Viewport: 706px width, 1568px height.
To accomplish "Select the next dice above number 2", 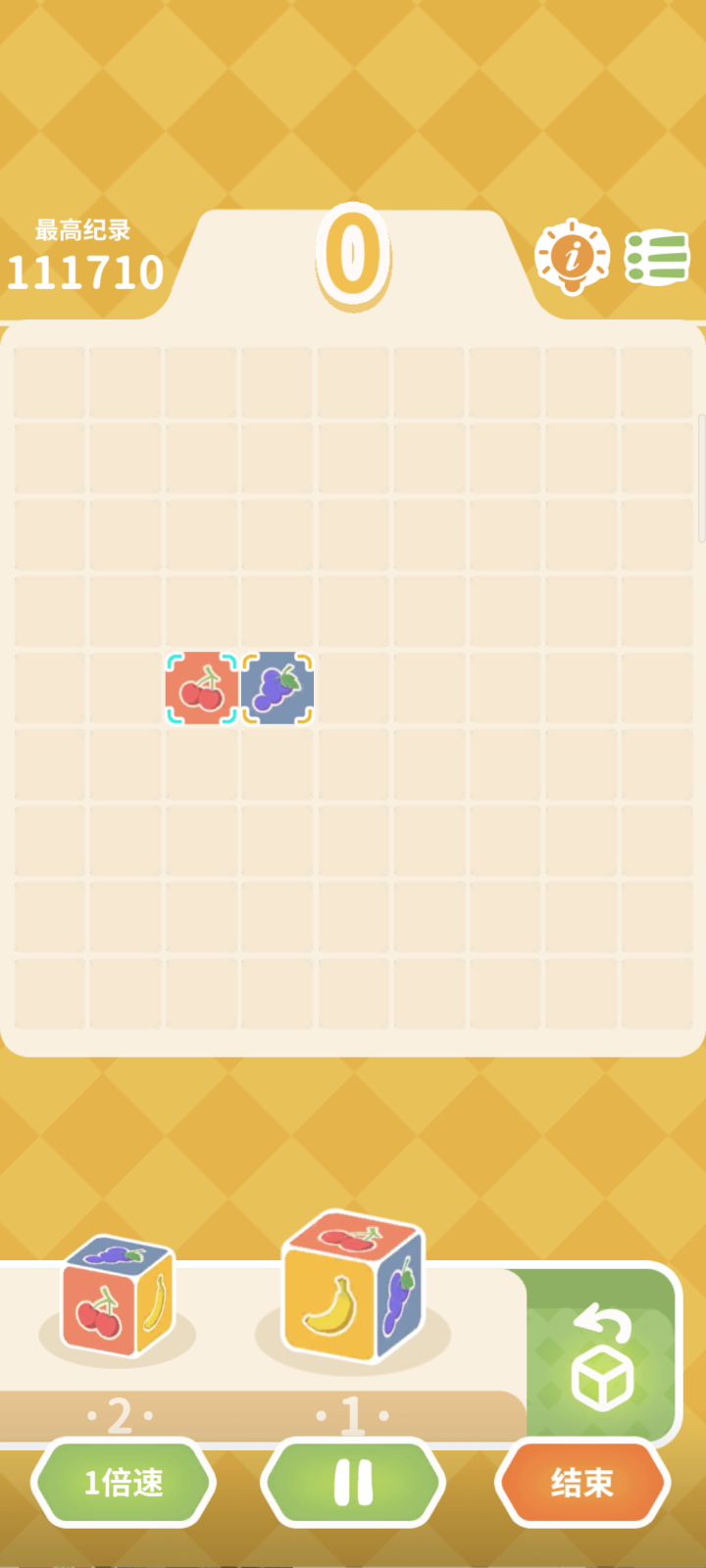I will point(118,1296).
